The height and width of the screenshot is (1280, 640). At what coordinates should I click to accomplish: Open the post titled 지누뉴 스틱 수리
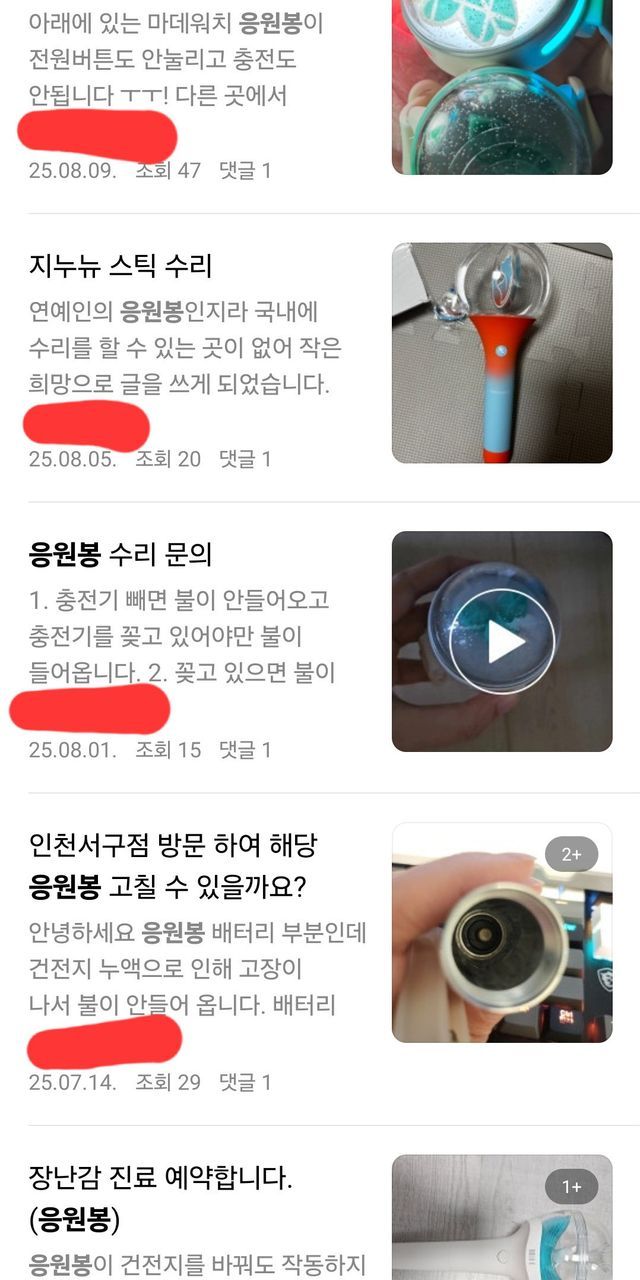click(x=121, y=267)
